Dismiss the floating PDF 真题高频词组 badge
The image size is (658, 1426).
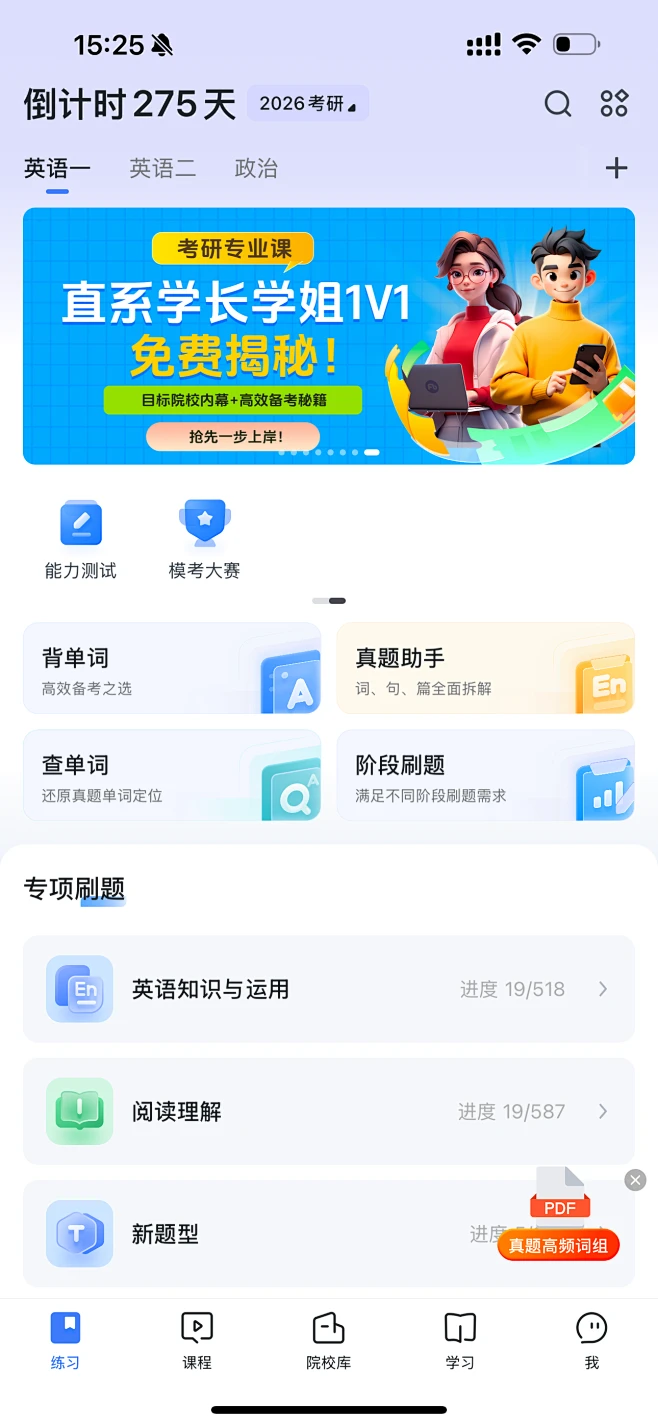pyautogui.click(x=635, y=1181)
